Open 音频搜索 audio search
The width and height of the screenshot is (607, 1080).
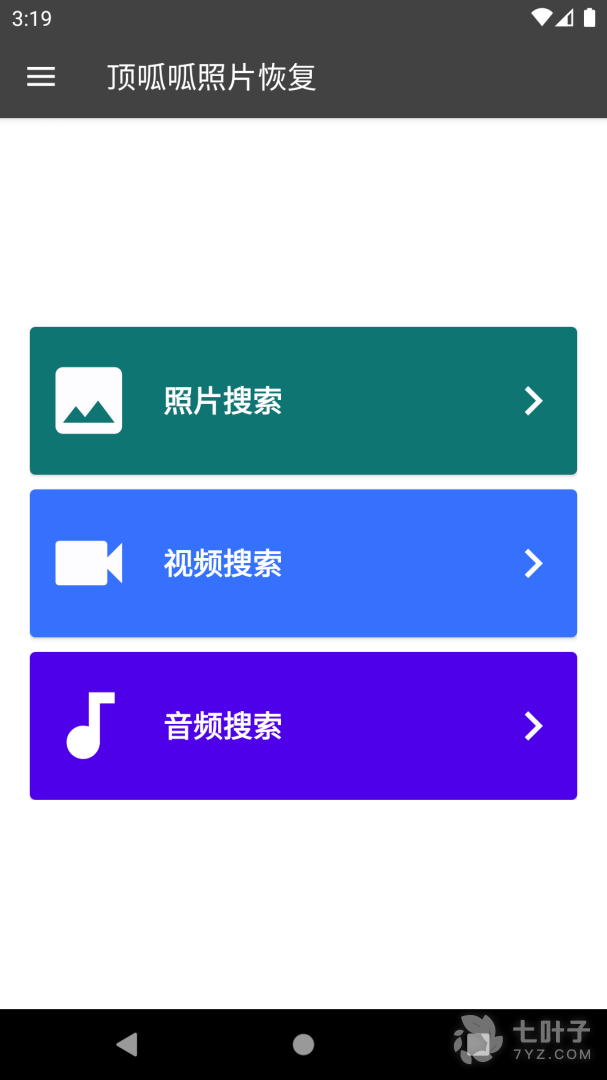tap(303, 726)
